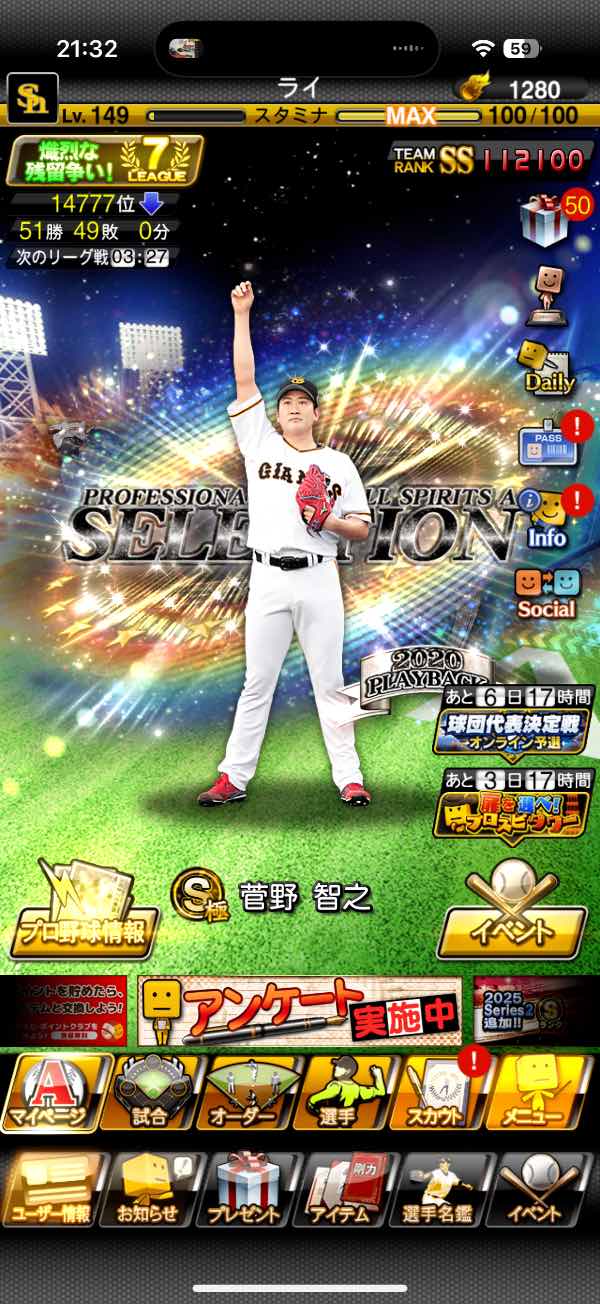Open お知らせ shortcut

click(149, 1189)
